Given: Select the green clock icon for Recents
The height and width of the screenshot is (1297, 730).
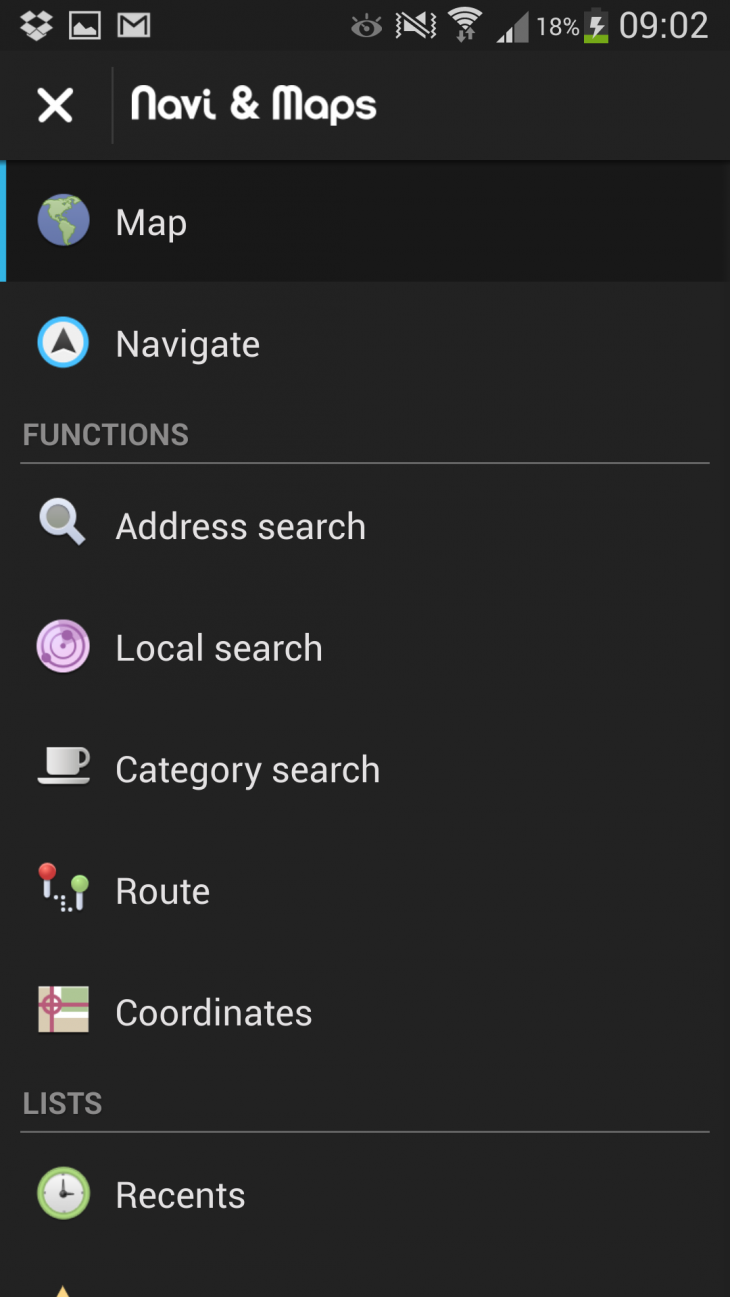Looking at the screenshot, I should click(63, 1193).
